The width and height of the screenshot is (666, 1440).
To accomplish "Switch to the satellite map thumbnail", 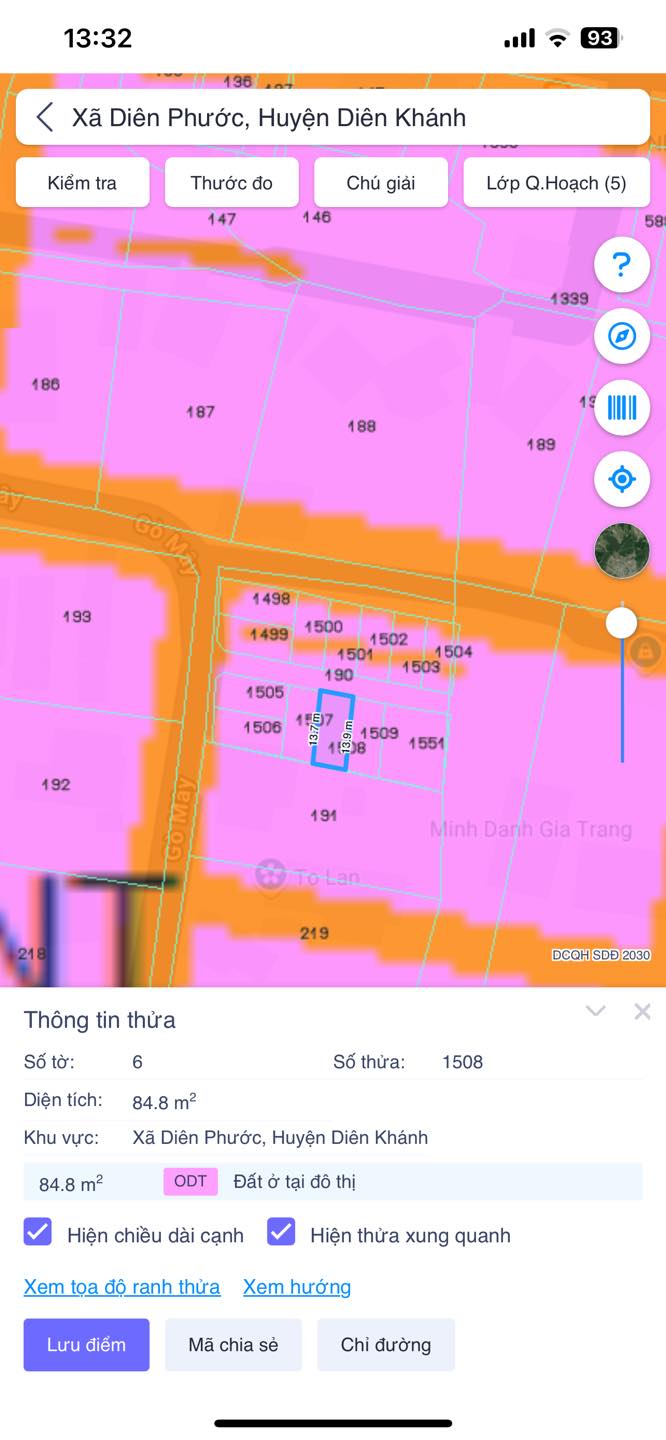I will (622, 550).
